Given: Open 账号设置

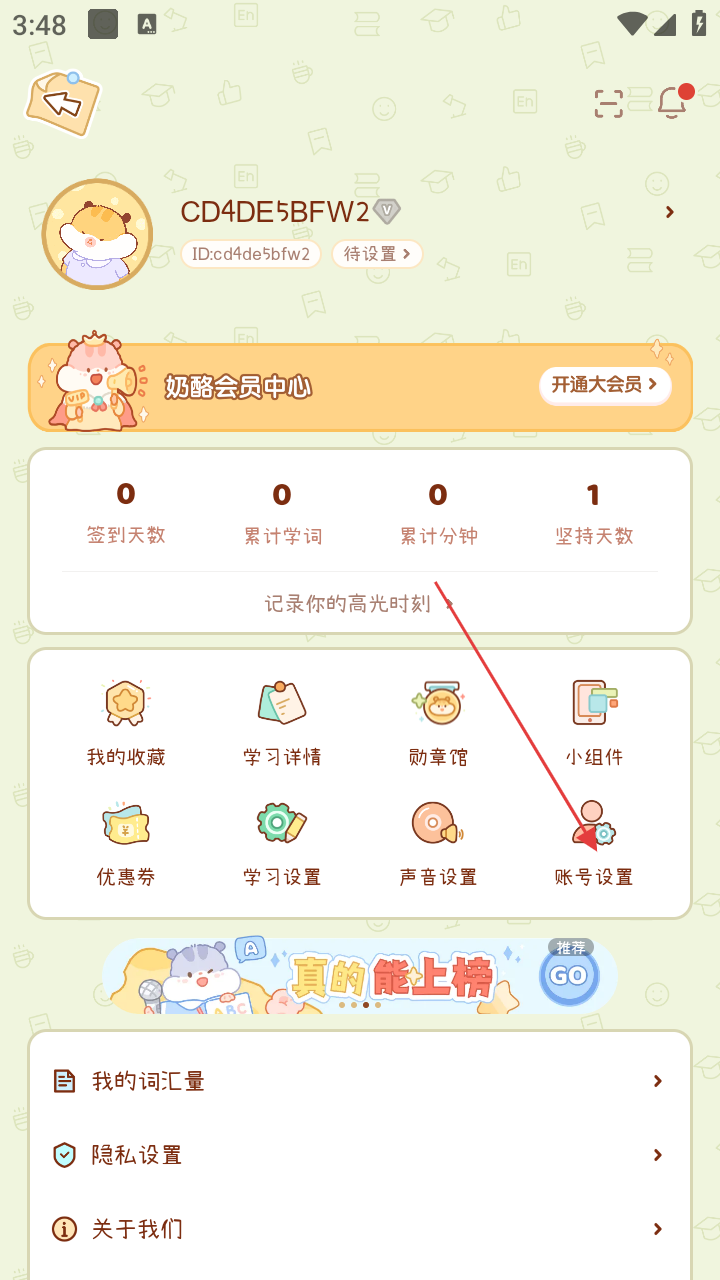Looking at the screenshot, I should pyautogui.click(x=594, y=842).
